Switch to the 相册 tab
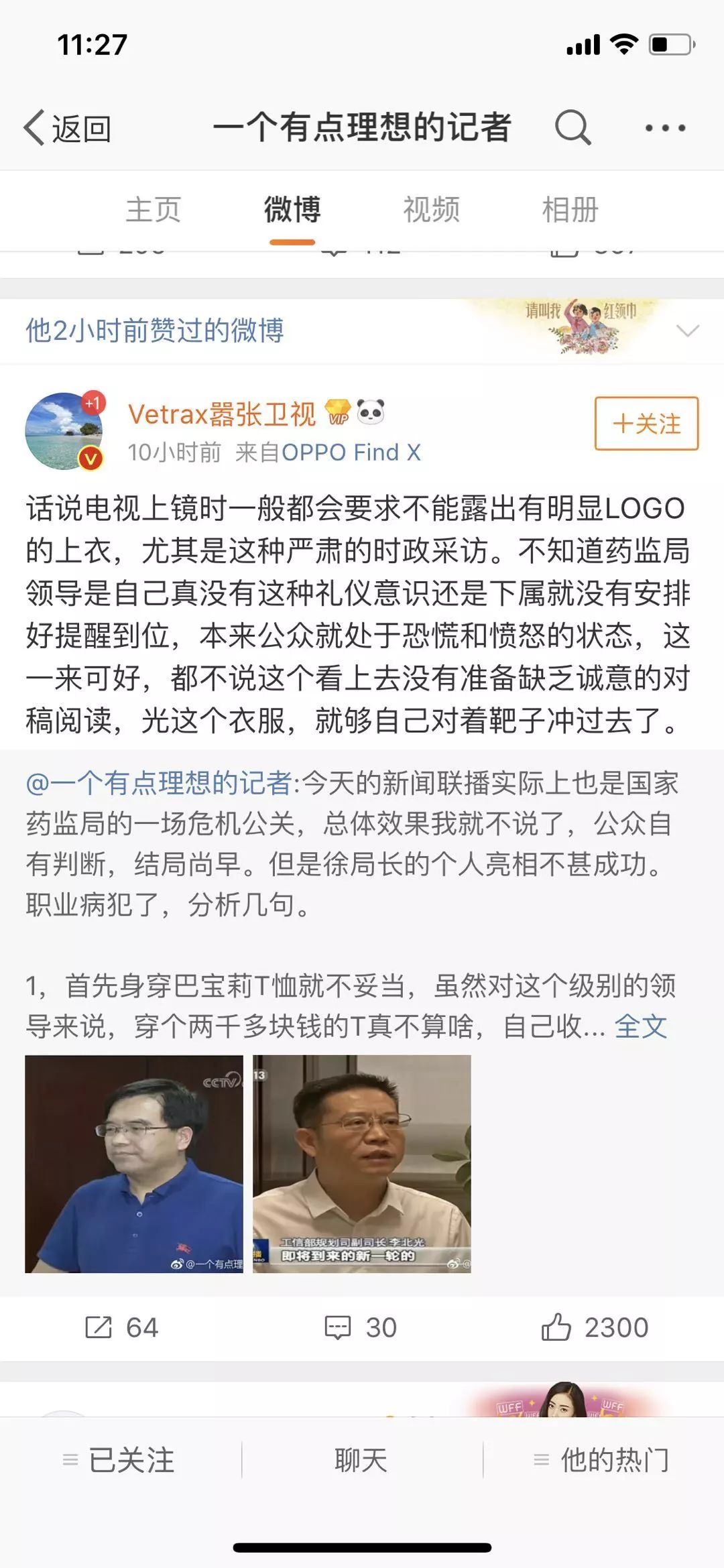The width and height of the screenshot is (724, 1568). (x=570, y=210)
